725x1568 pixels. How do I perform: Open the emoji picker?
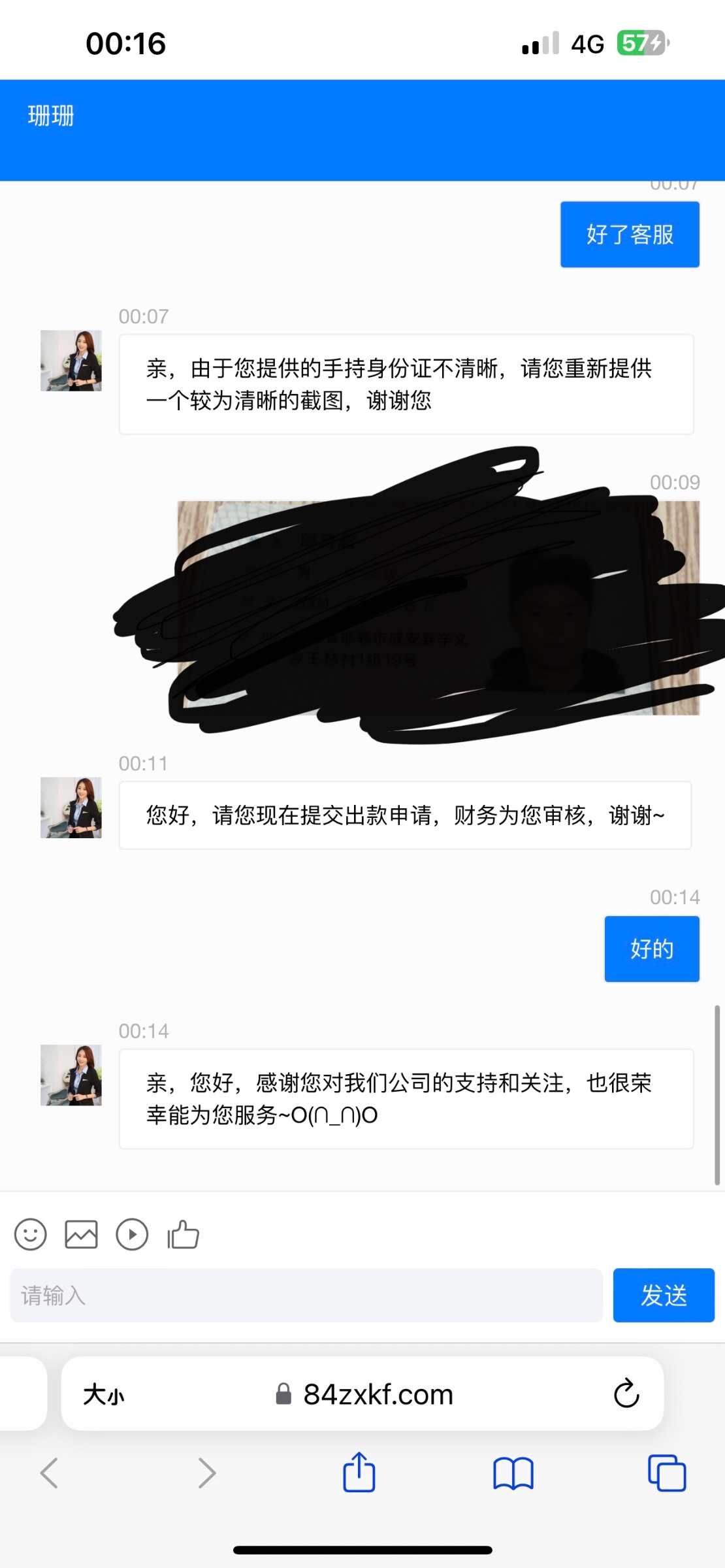[x=30, y=1235]
